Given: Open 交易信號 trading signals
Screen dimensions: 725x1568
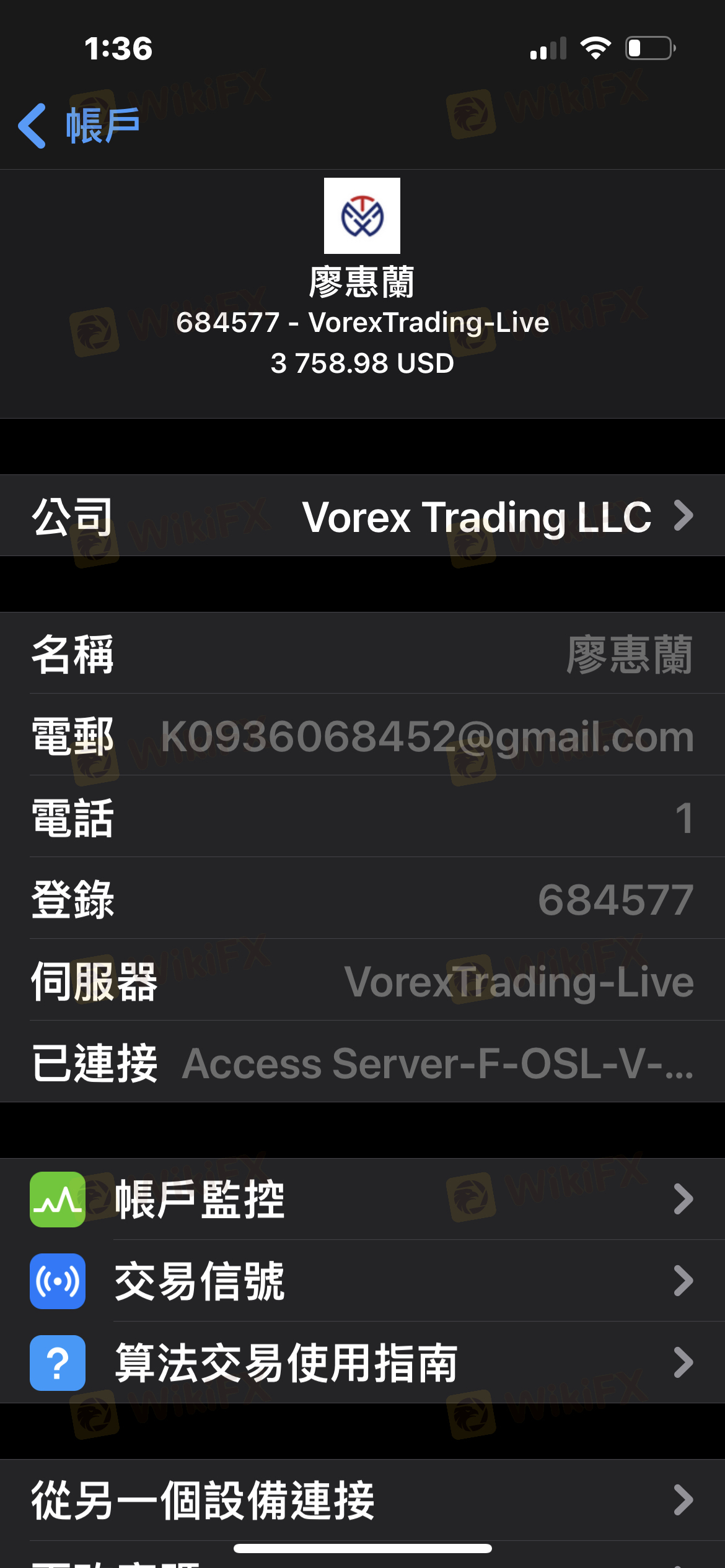Looking at the screenshot, I should point(362,1281).
